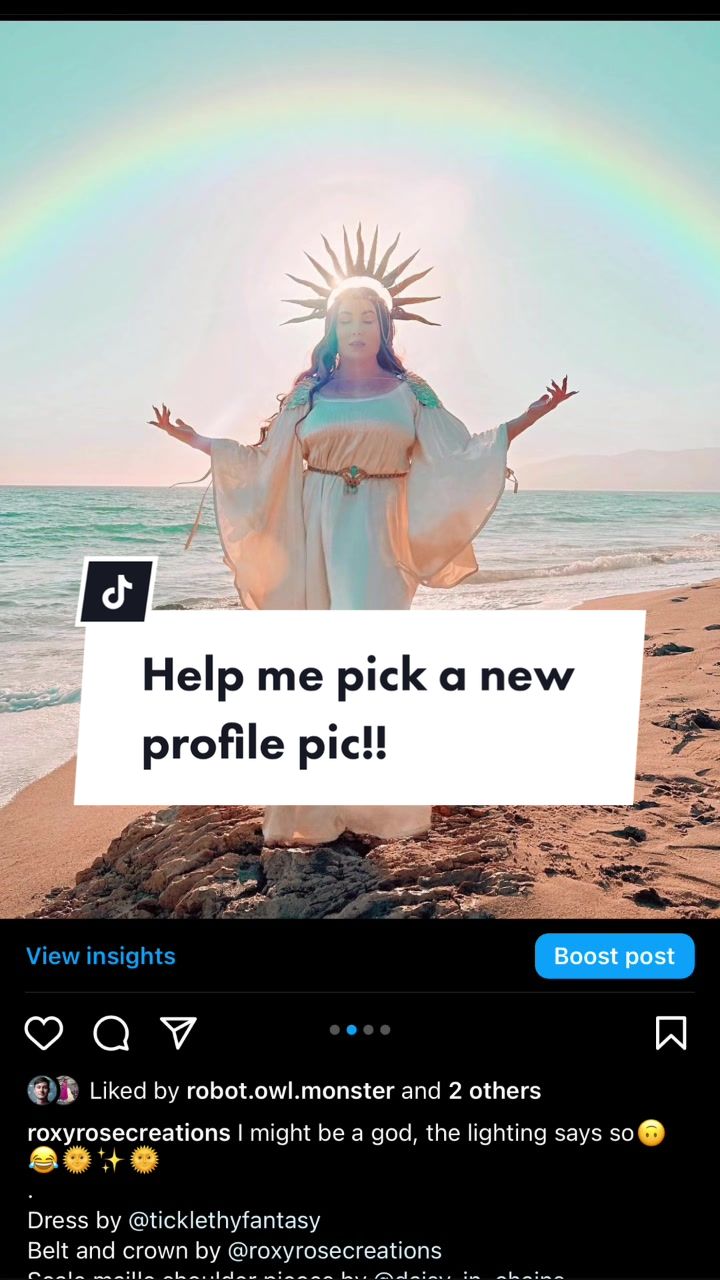Viewport: 720px width, 1280px height.
Task: Open the @roxyrosecreations mention in caption
Action: tap(337, 1250)
